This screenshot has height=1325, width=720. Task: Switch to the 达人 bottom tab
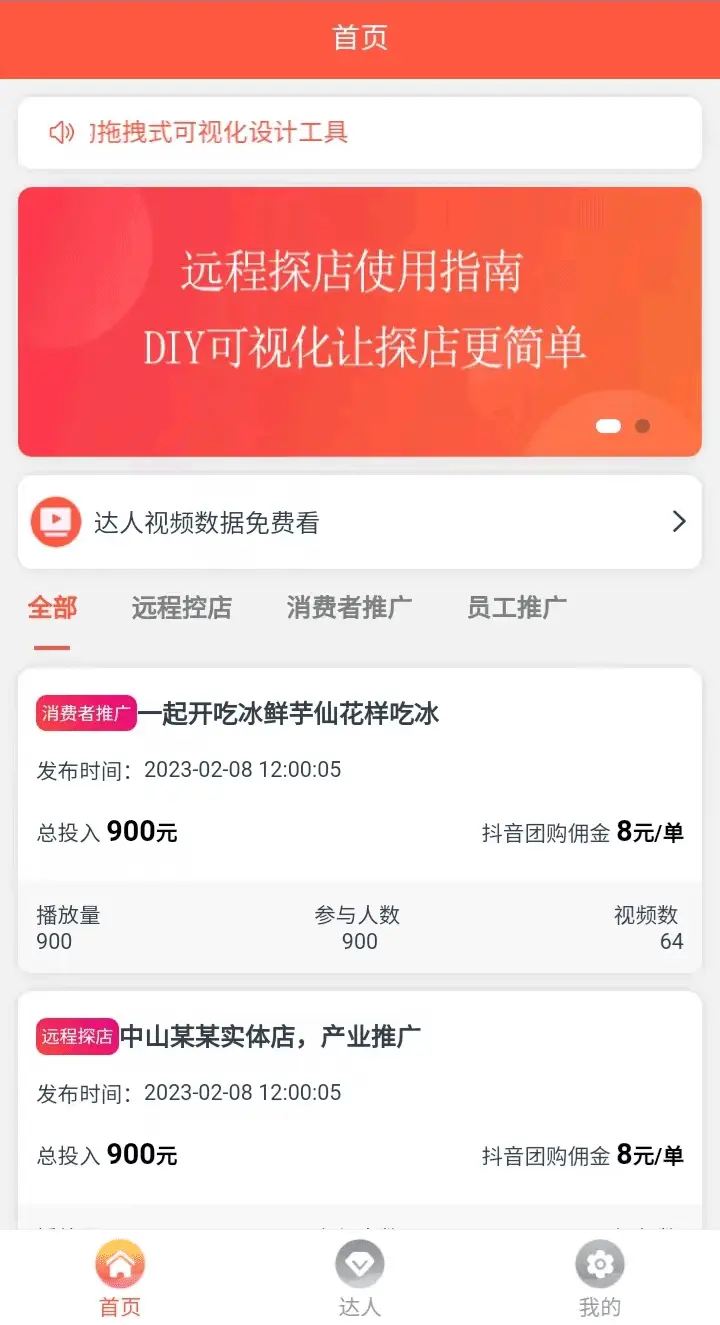pyautogui.click(x=360, y=1278)
